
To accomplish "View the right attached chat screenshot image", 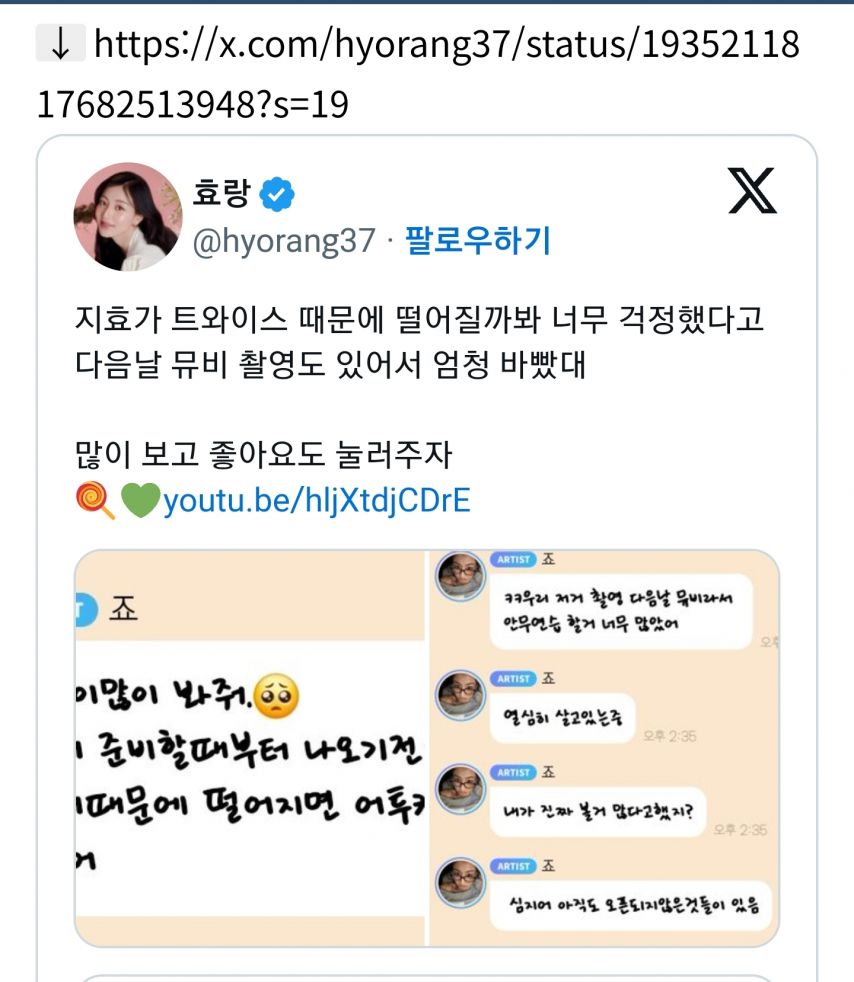I will click(x=604, y=748).
